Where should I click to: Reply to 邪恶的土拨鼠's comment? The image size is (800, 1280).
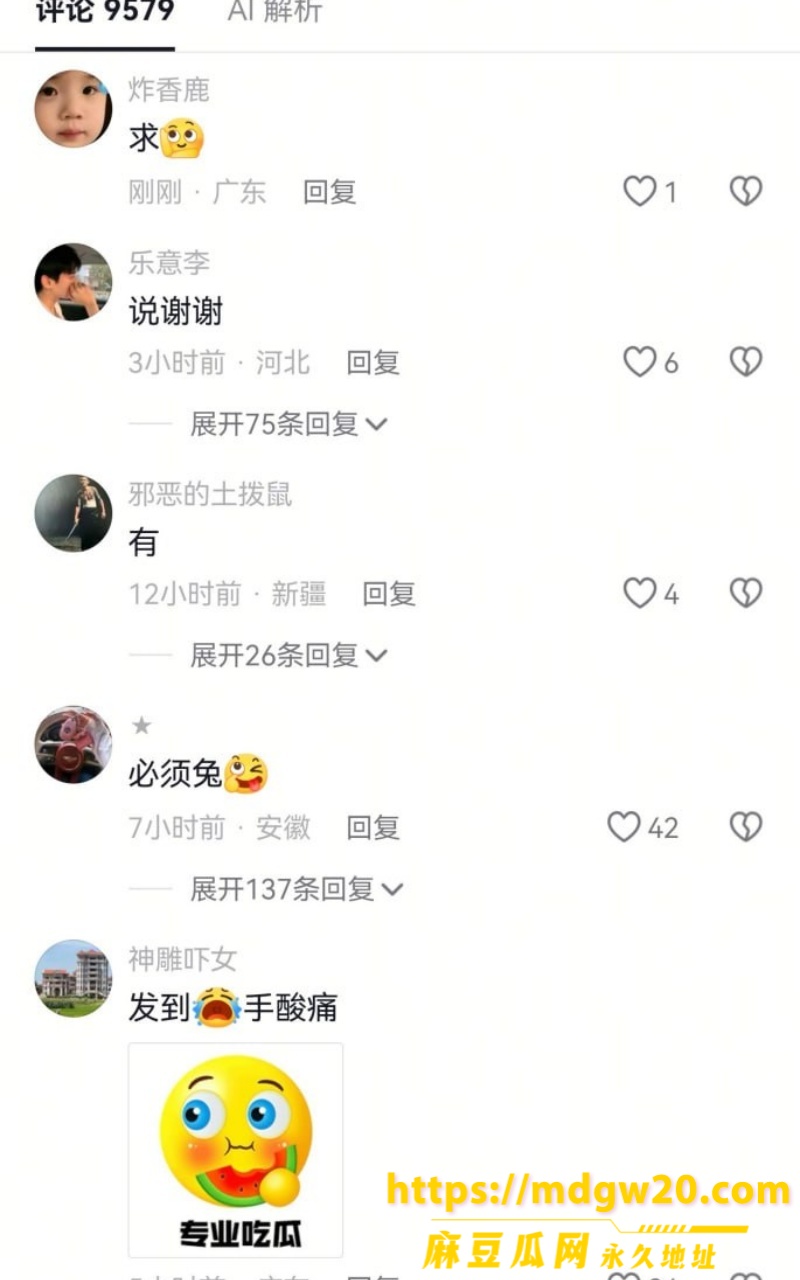[389, 594]
